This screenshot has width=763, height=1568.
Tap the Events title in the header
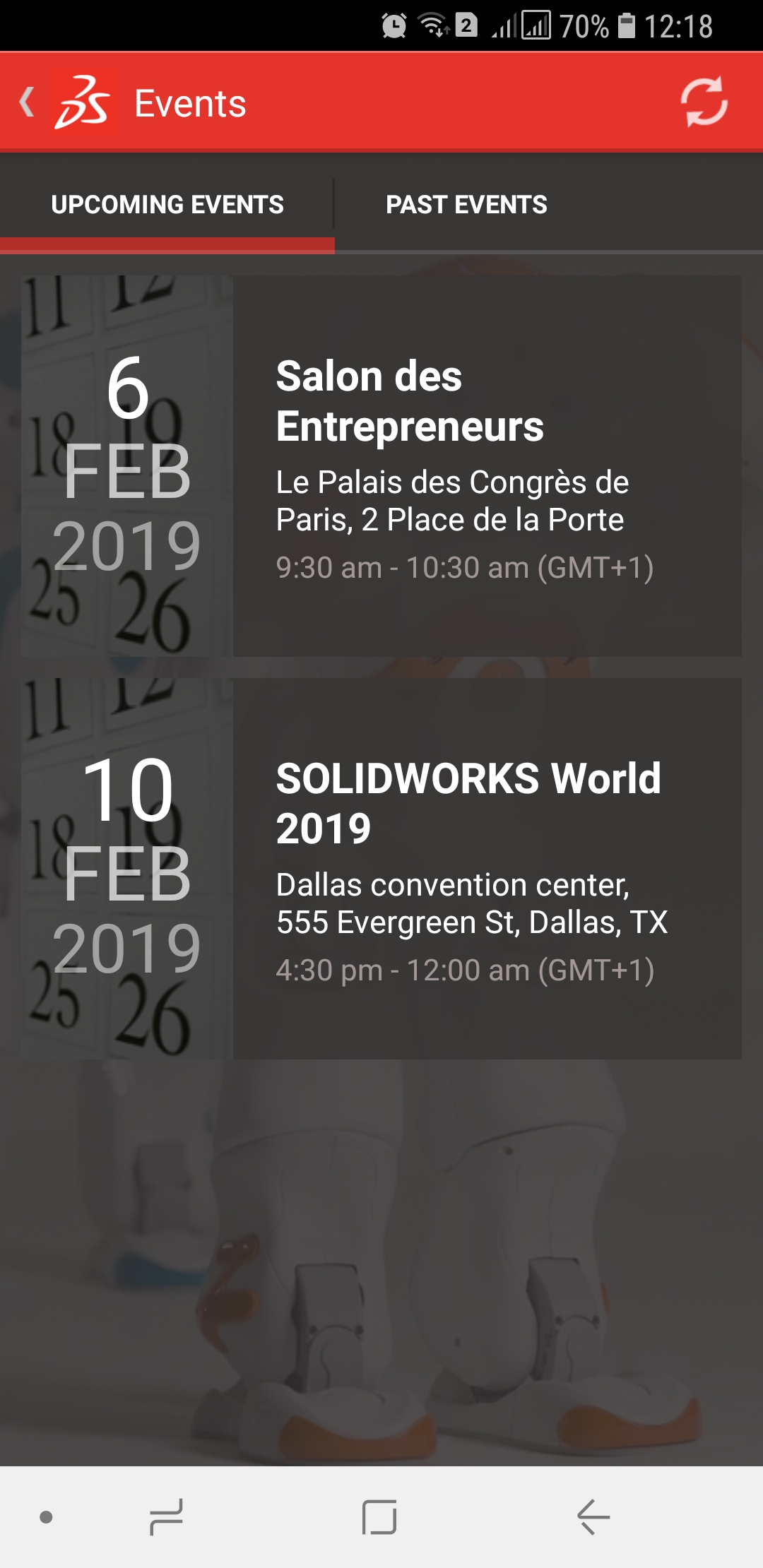pos(189,103)
